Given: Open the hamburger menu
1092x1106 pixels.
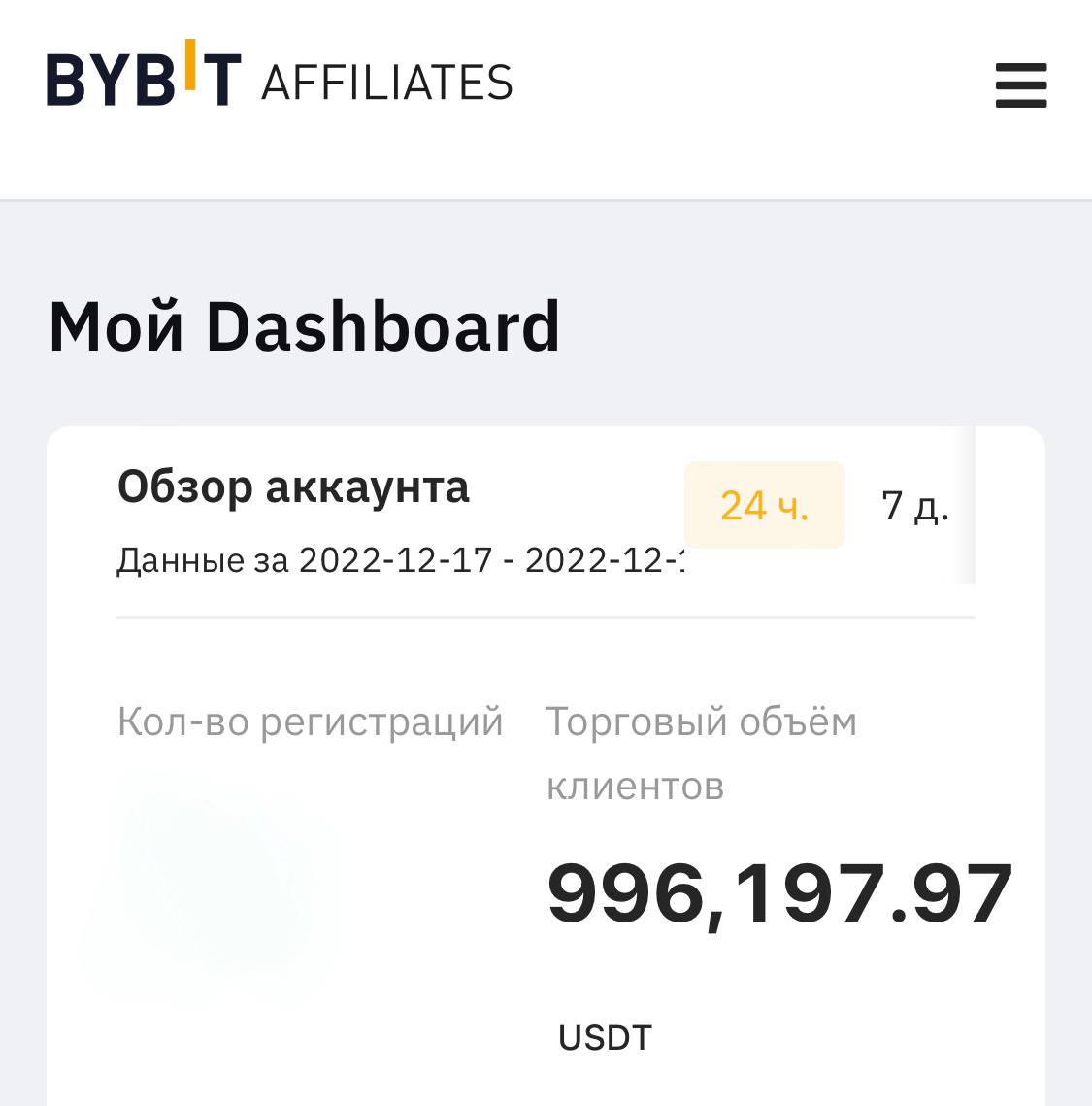Looking at the screenshot, I should click(1021, 85).
